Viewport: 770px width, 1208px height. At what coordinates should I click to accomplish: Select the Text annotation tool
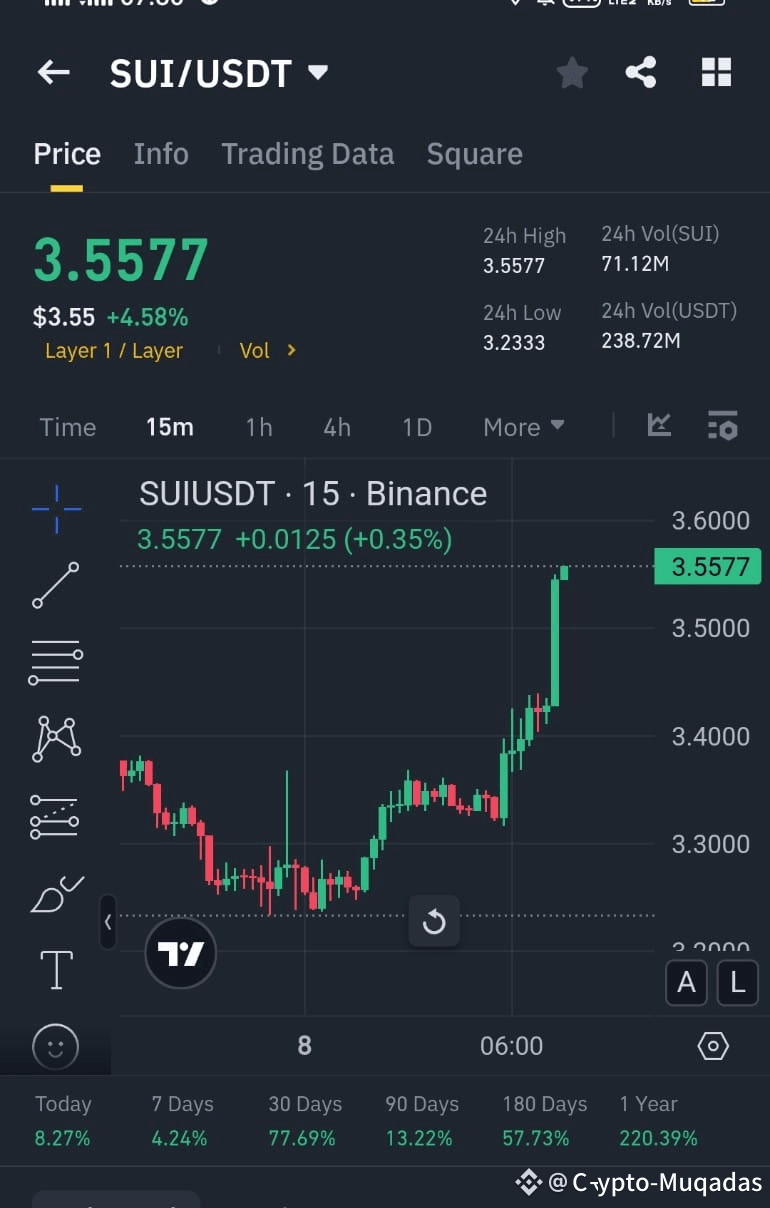(55, 968)
